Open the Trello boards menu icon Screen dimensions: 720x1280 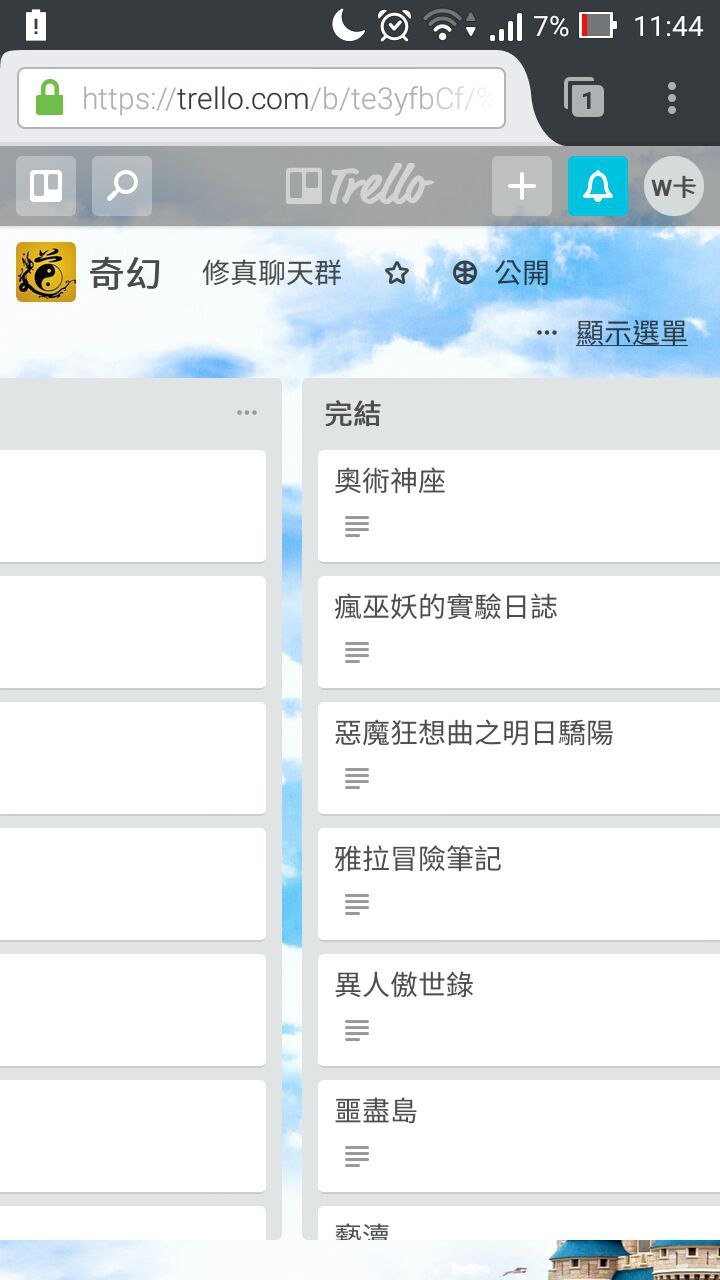pyautogui.click(x=46, y=186)
